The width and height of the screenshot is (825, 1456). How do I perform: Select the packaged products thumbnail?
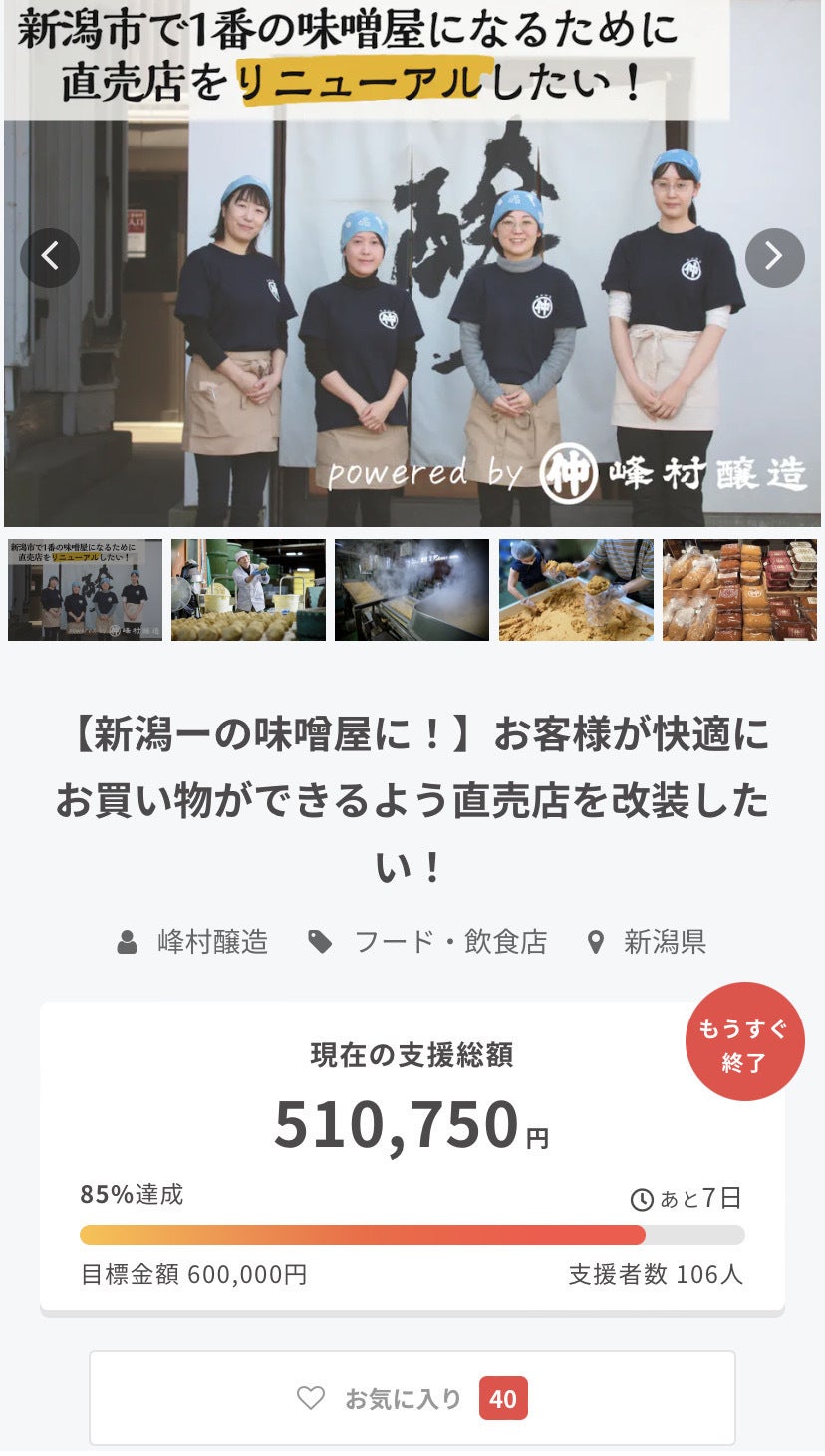pos(739,590)
